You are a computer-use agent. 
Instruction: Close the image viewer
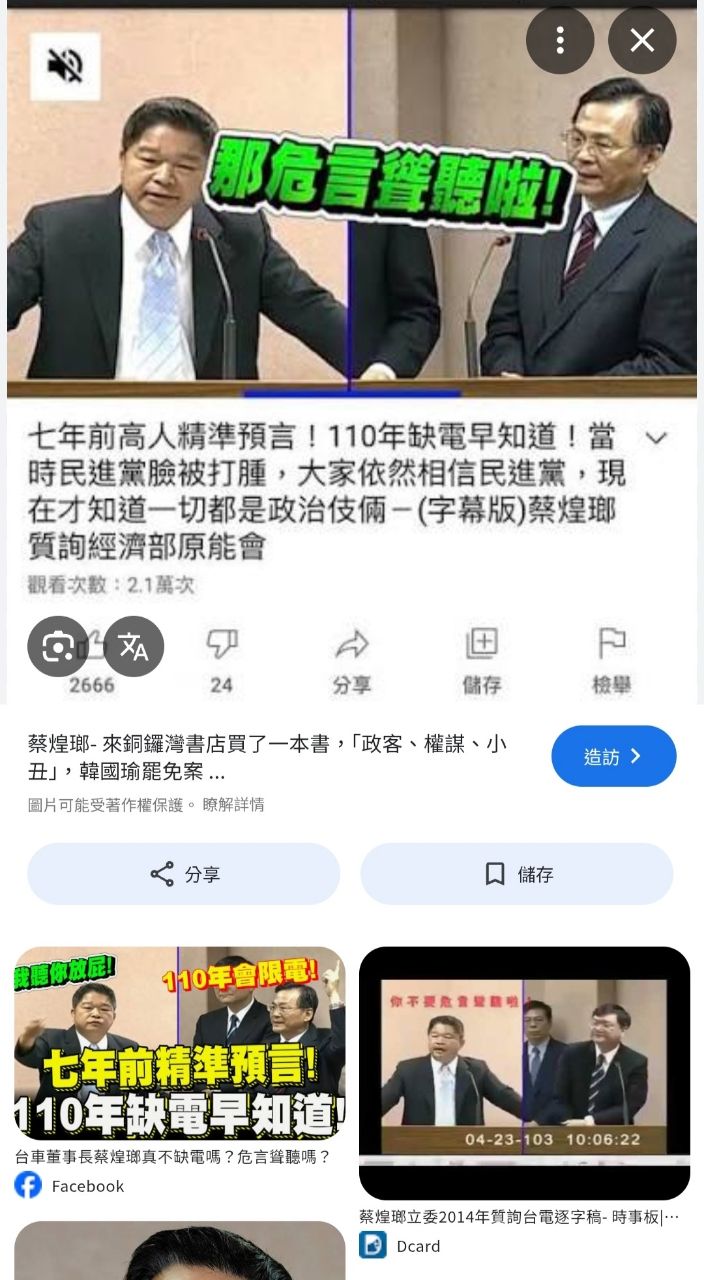pyautogui.click(x=642, y=41)
